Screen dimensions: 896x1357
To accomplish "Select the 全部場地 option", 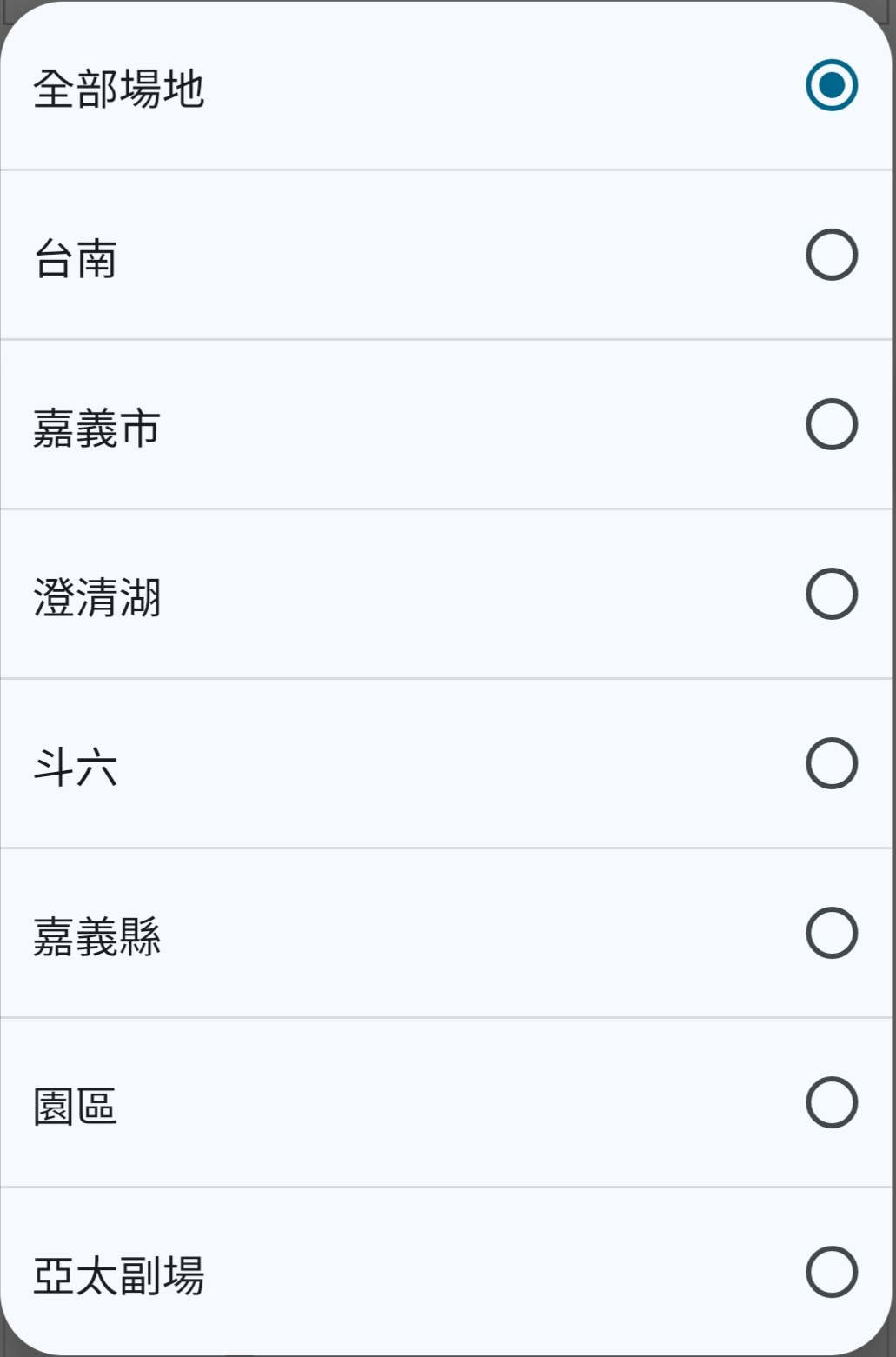I will [x=831, y=85].
